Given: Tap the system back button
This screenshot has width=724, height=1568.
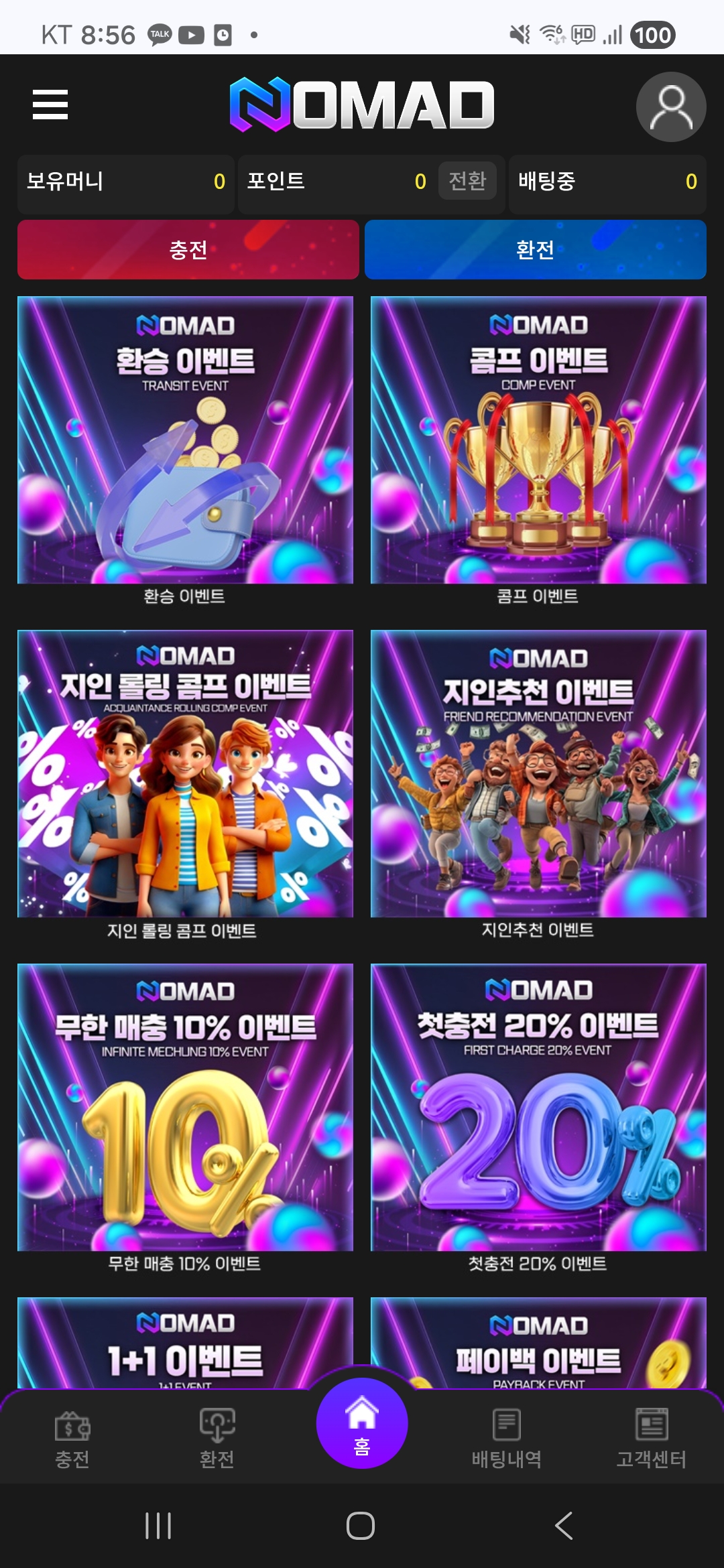Looking at the screenshot, I should pyautogui.click(x=564, y=1526).
